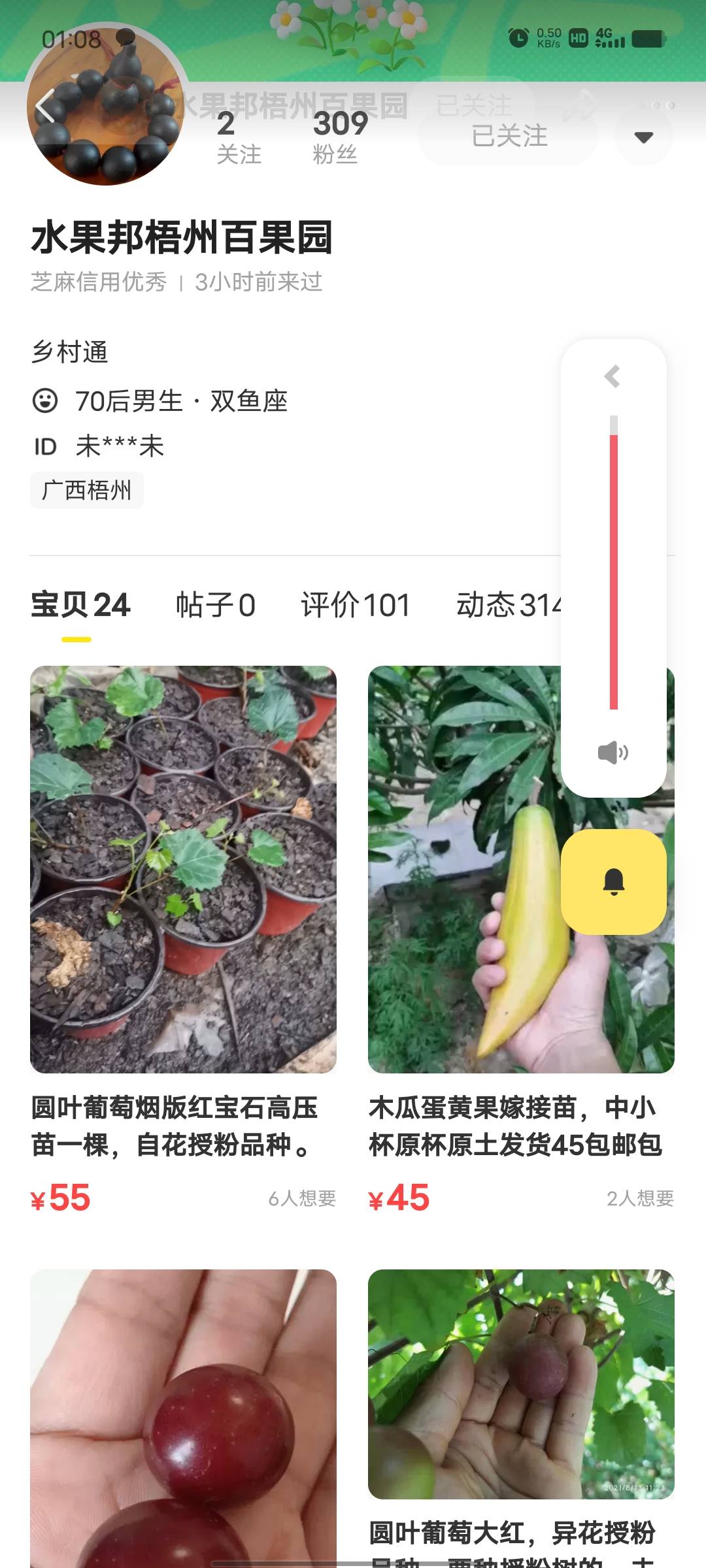This screenshot has width=706, height=1568.
Task: Open the 2 关注 following list
Action: 239,137
